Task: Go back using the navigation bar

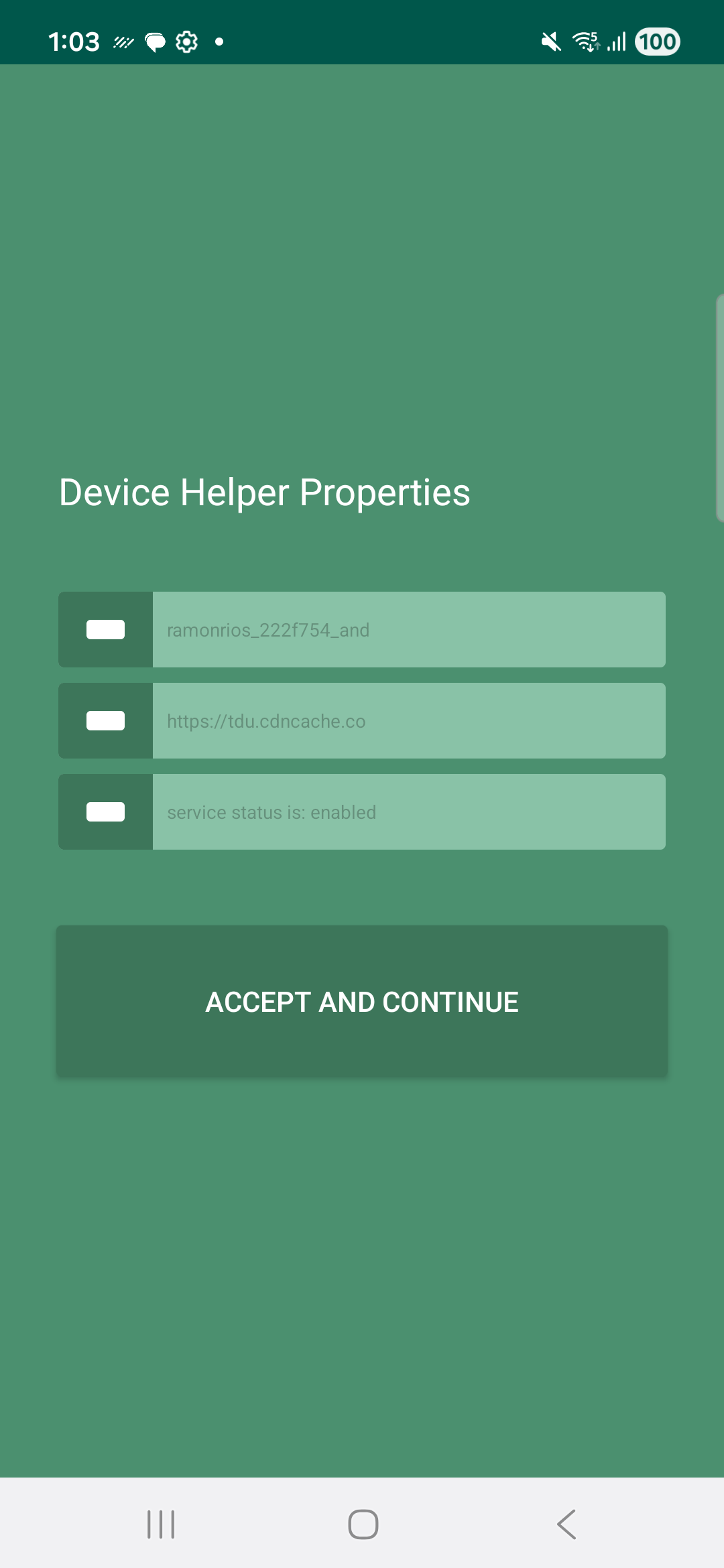Action: 566,1524
